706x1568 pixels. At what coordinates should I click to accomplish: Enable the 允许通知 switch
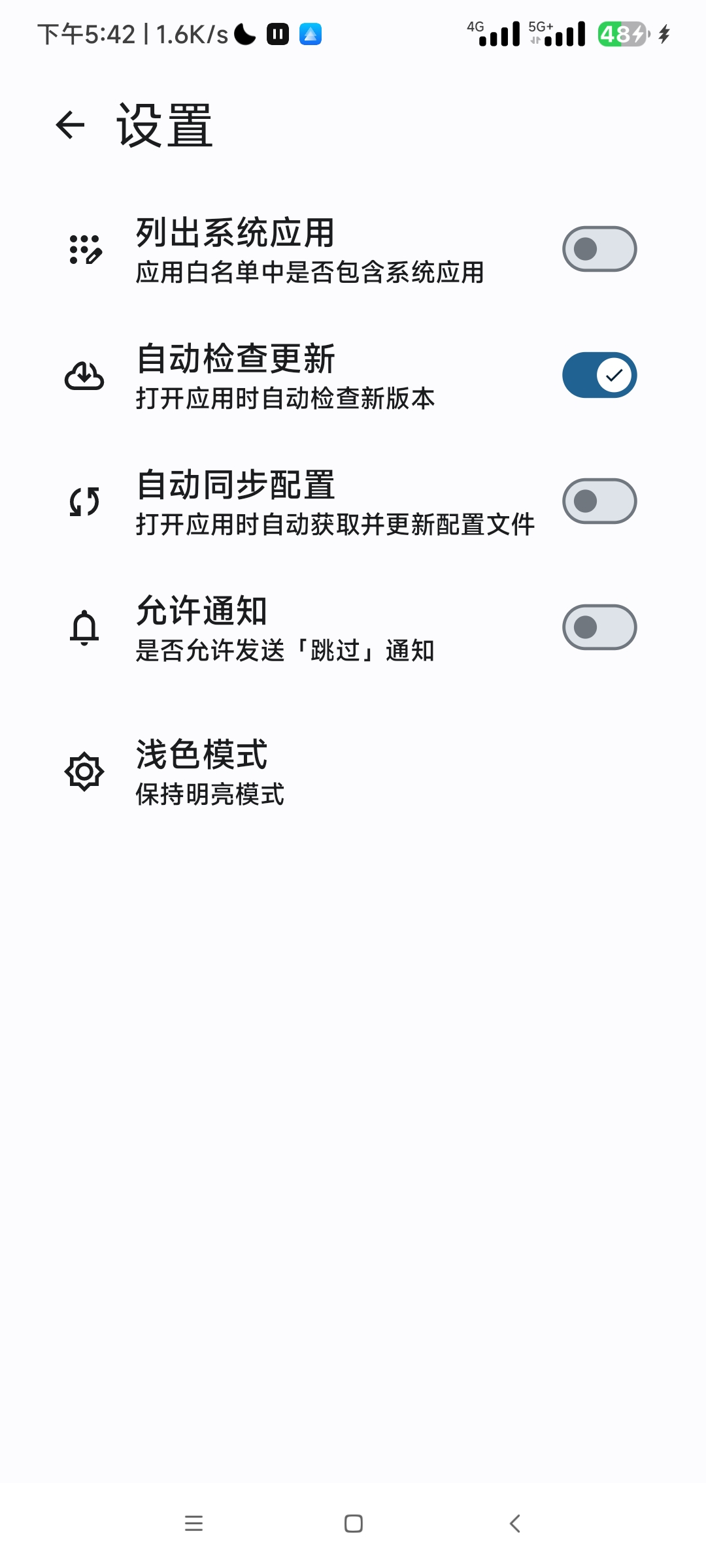pyautogui.click(x=599, y=627)
